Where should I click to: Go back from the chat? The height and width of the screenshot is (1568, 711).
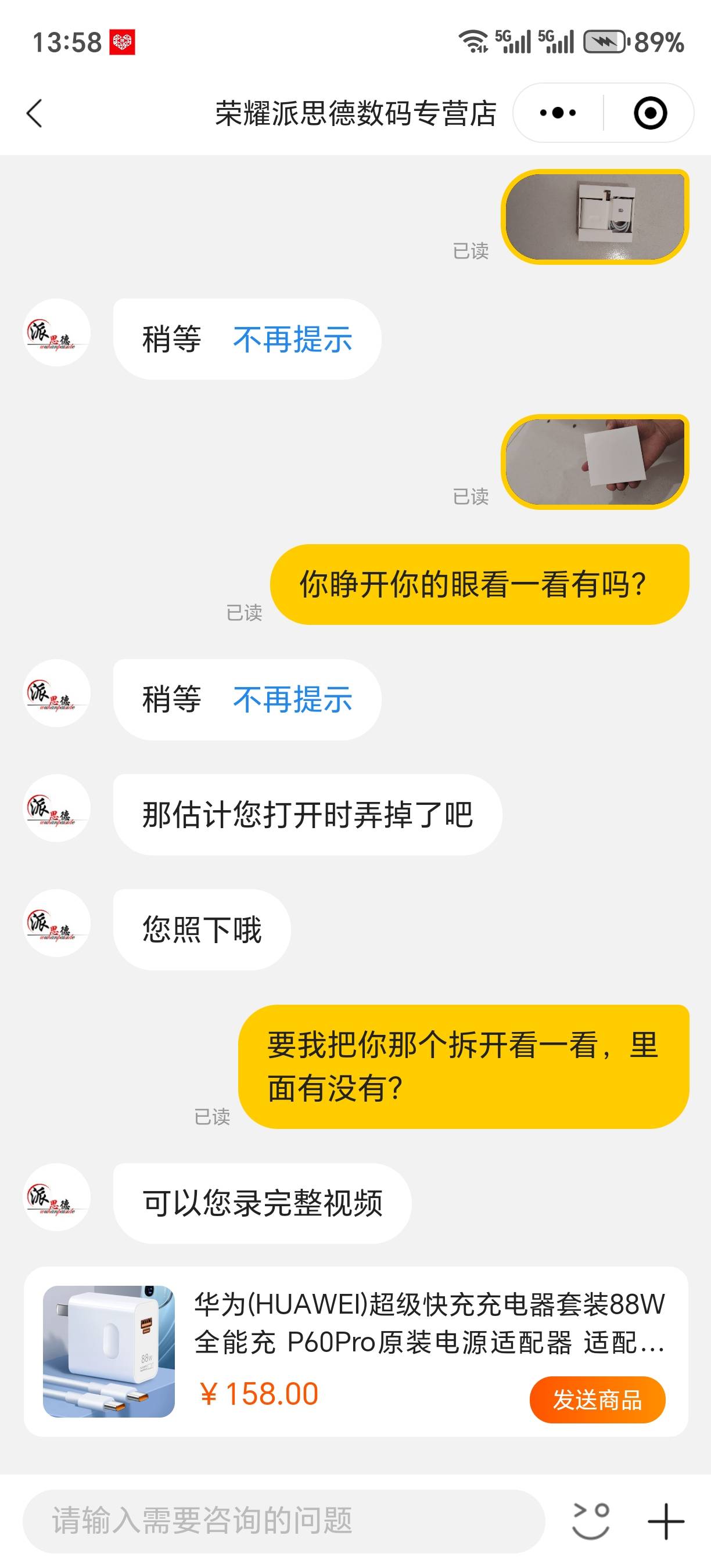click(35, 113)
